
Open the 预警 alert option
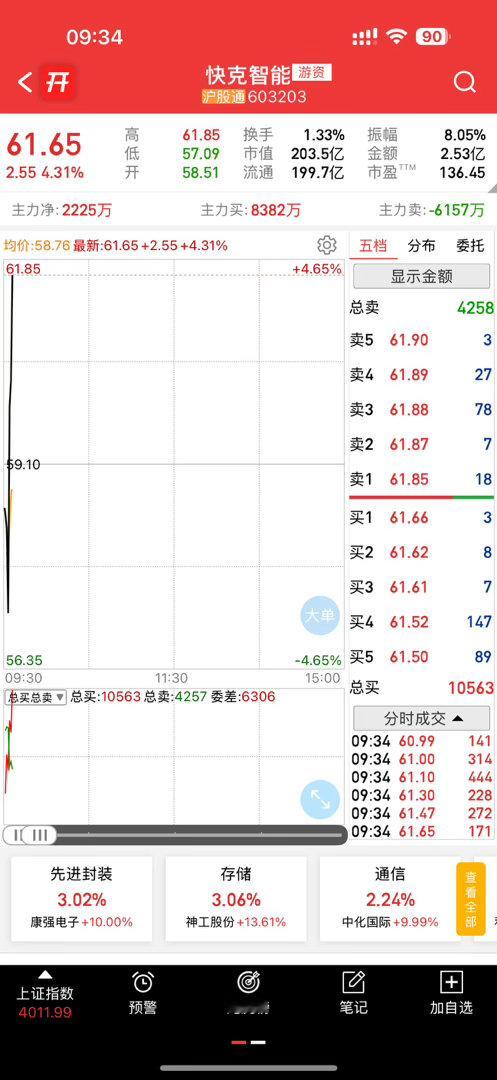142,994
